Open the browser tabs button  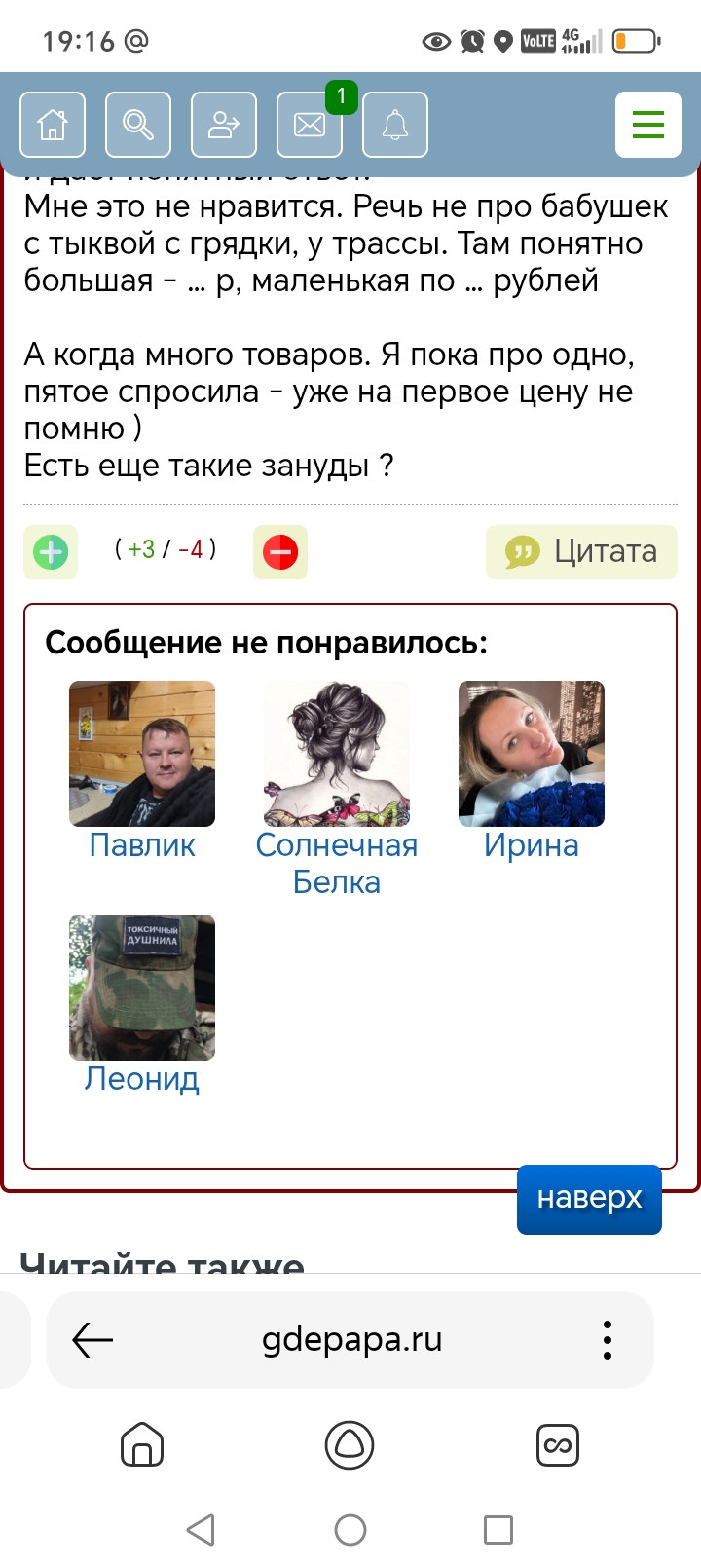[x=558, y=1444]
